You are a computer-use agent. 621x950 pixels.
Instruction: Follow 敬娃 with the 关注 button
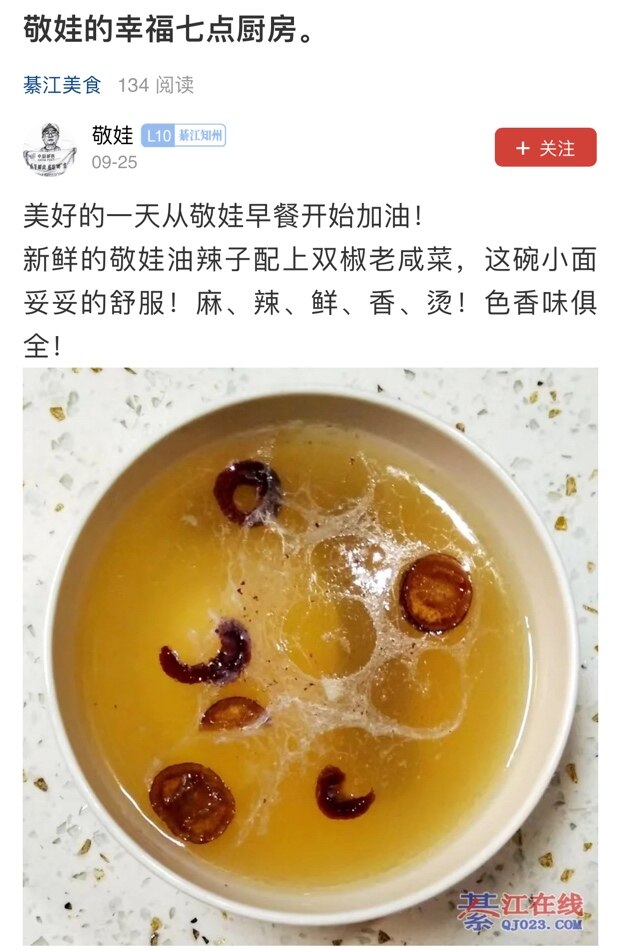point(545,148)
